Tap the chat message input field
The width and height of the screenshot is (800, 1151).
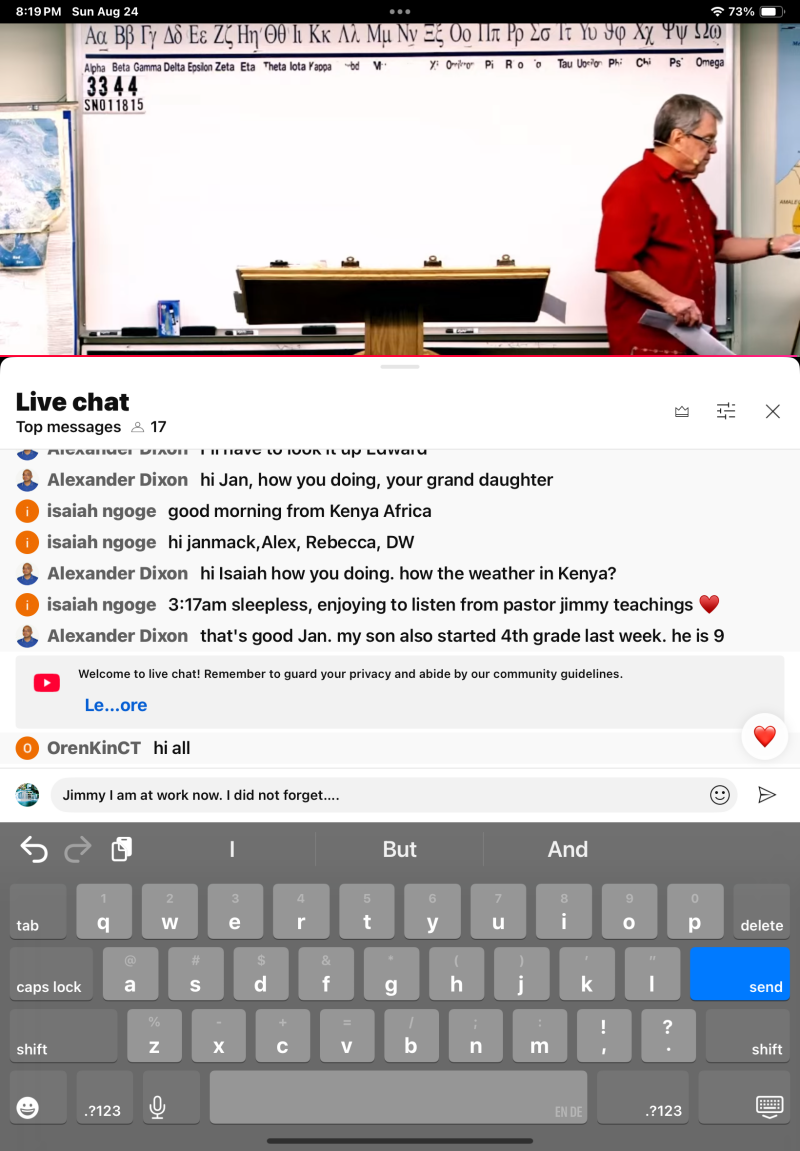pos(380,795)
